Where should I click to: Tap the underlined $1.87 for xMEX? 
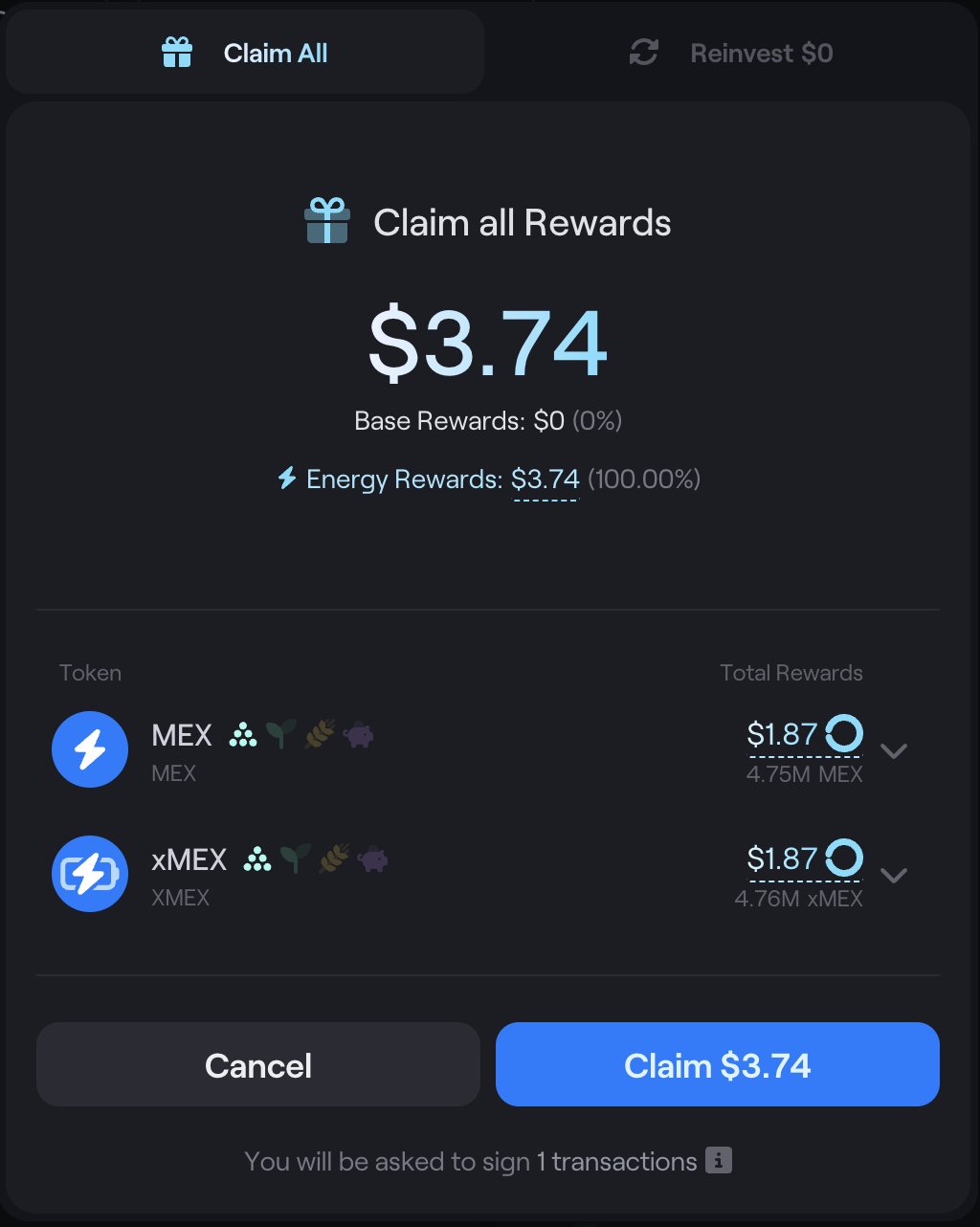(782, 859)
